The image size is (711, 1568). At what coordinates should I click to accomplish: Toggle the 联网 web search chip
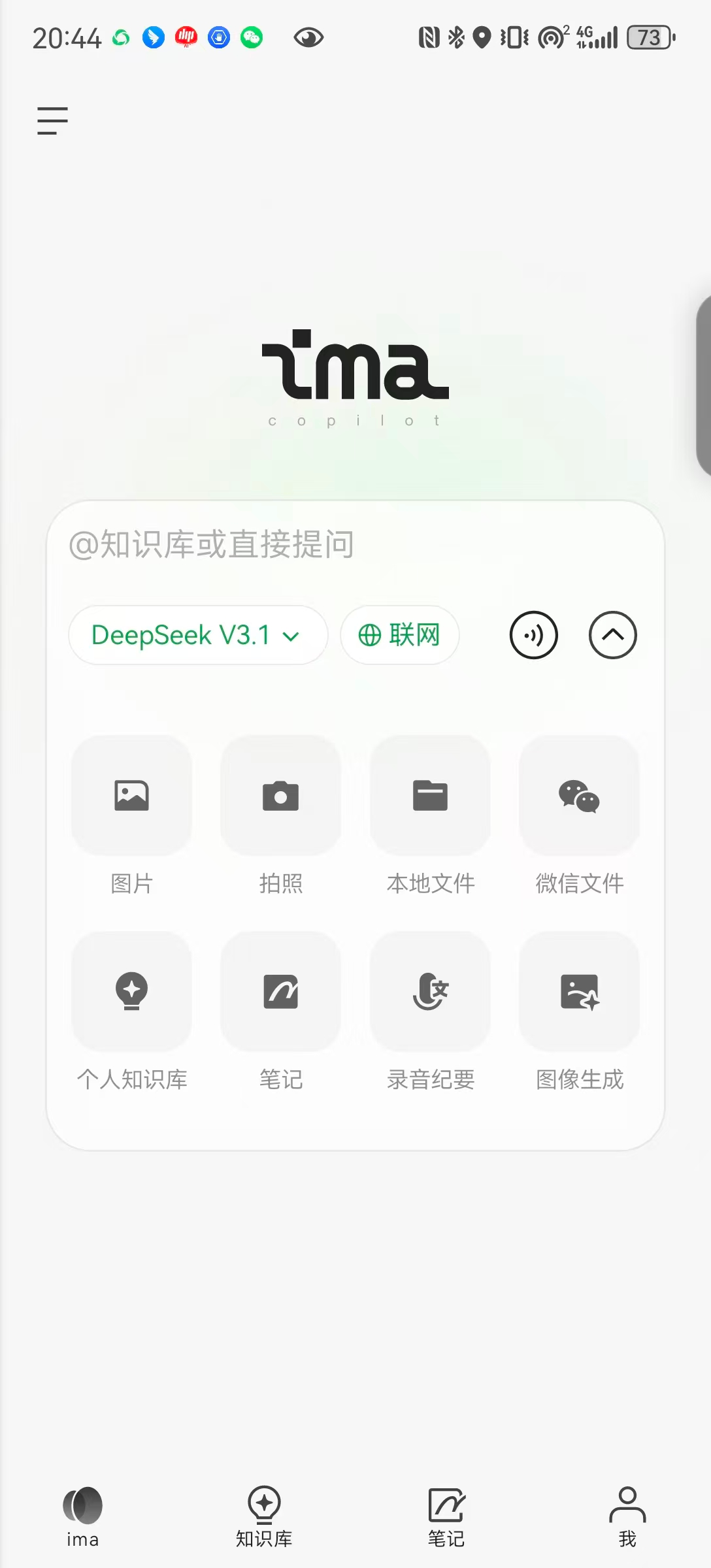pos(399,635)
